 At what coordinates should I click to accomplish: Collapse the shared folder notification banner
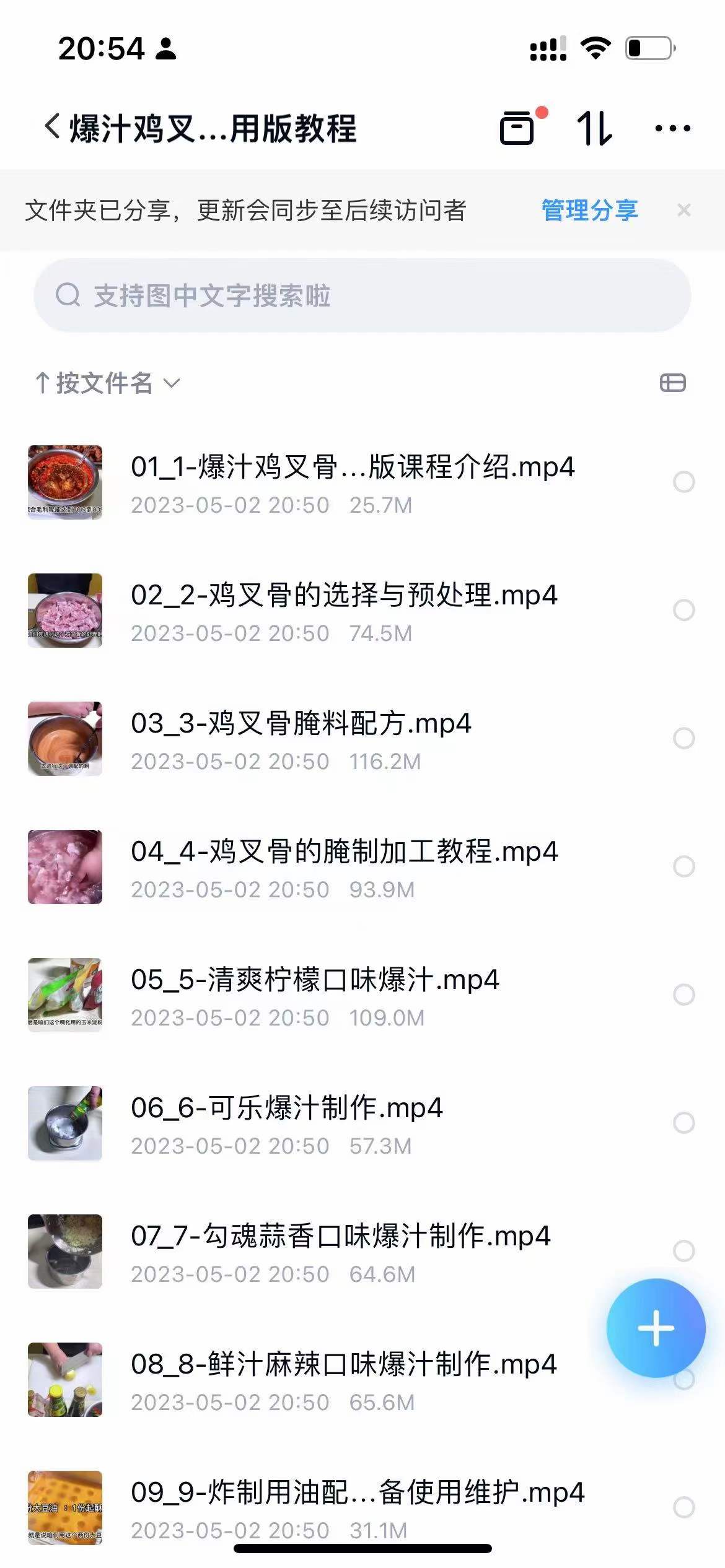pyautogui.click(x=684, y=211)
